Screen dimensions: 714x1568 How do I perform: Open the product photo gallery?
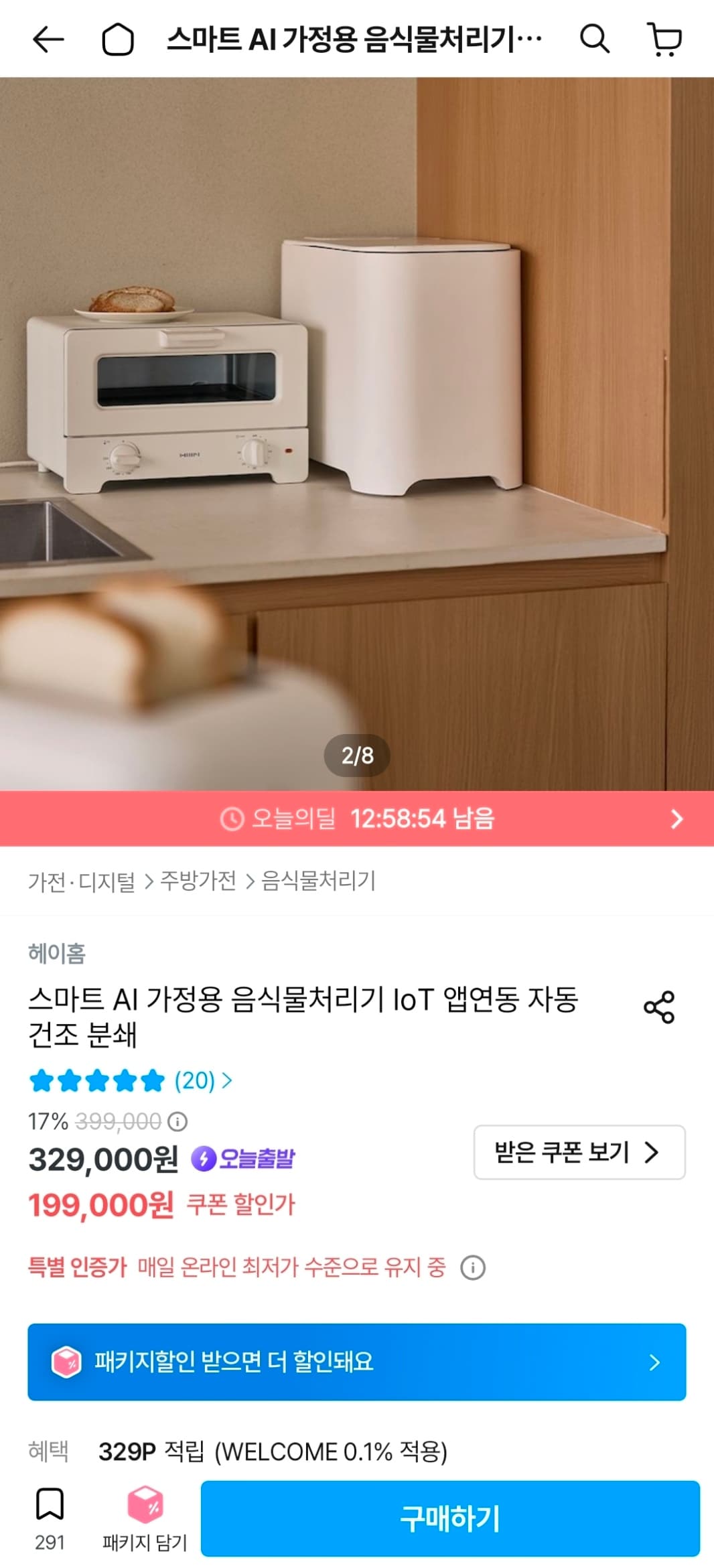coord(357,434)
